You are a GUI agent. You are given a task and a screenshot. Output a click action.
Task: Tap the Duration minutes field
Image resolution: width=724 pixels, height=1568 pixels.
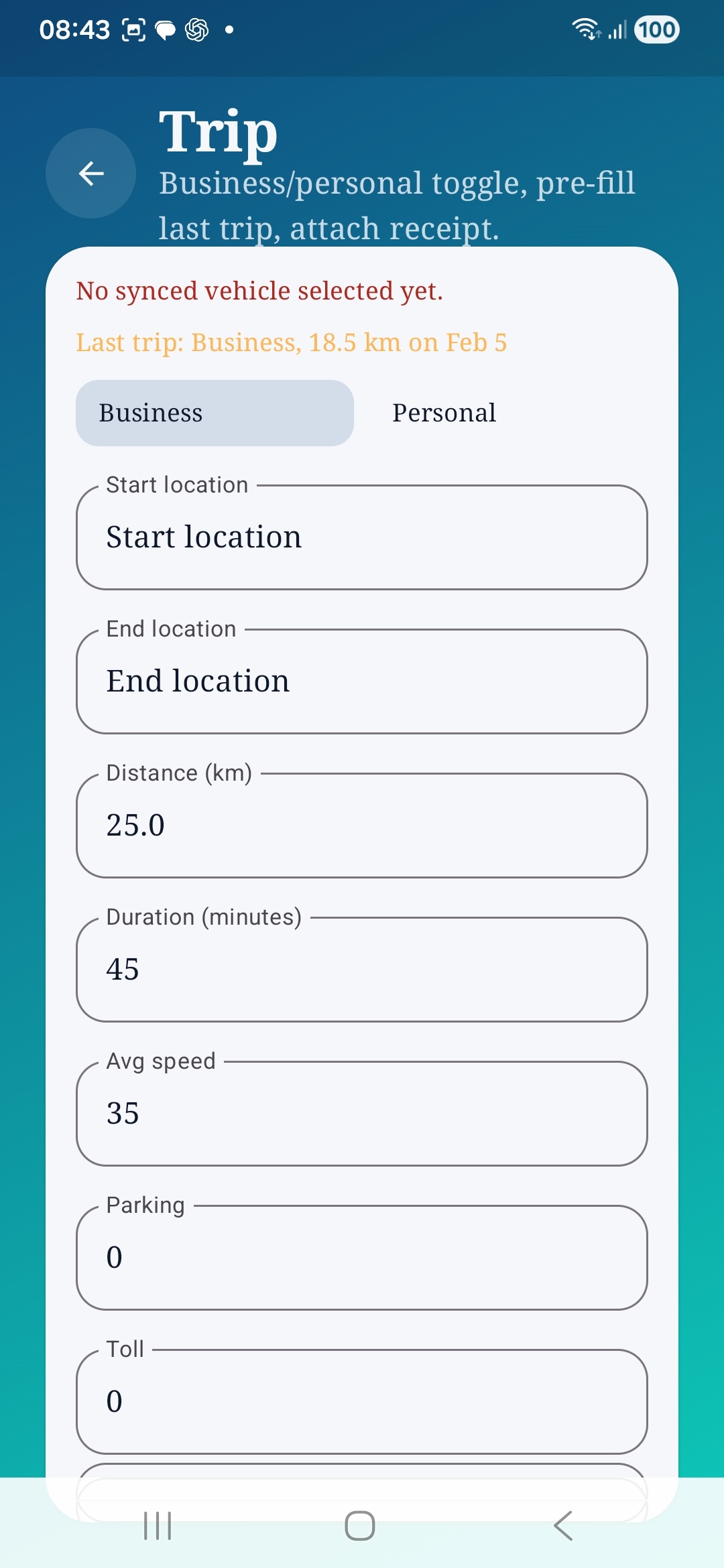361,968
